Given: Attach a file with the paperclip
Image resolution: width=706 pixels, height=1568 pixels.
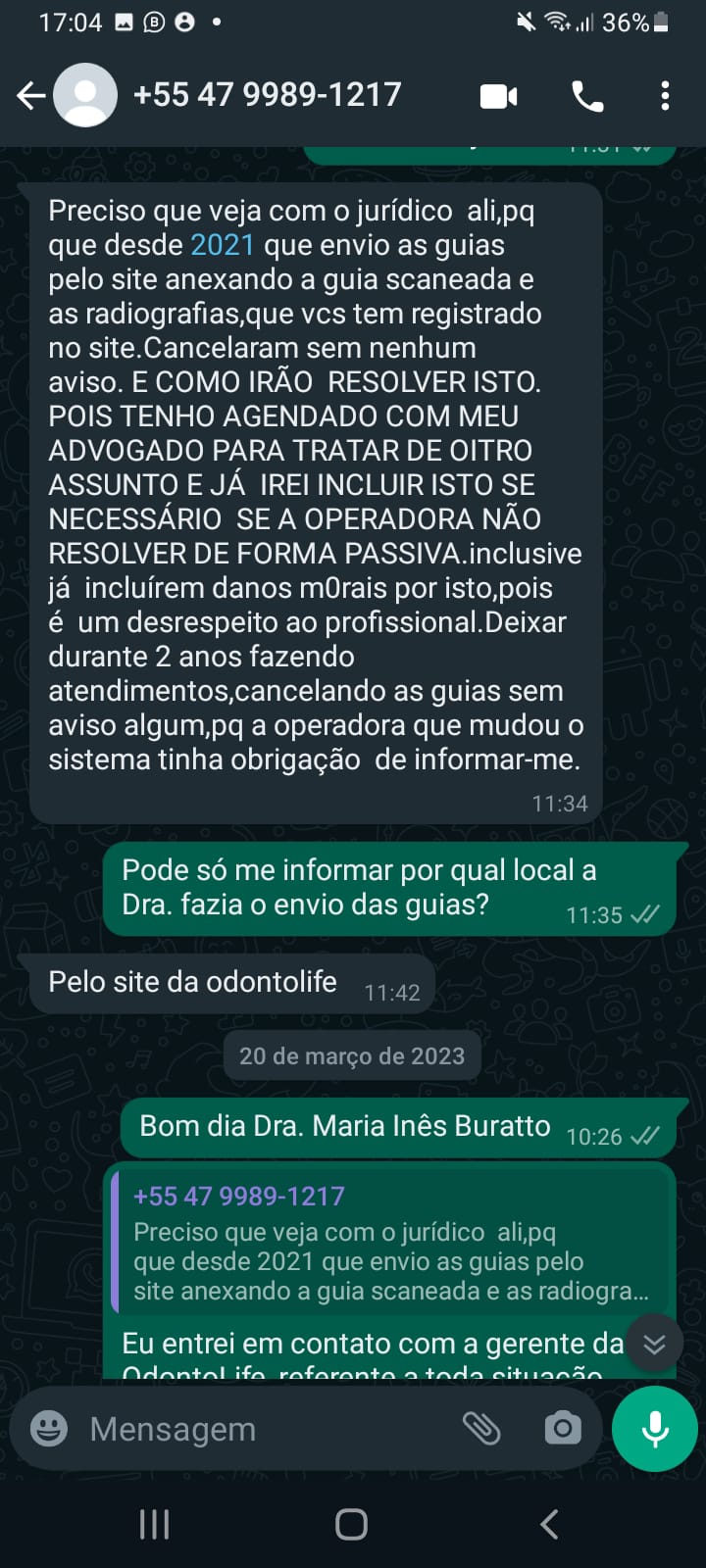Looking at the screenshot, I should [x=481, y=1429].
